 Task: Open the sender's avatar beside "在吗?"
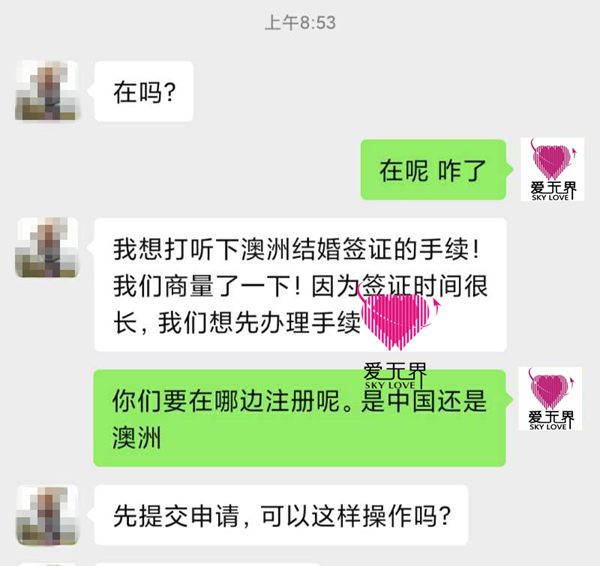coord(47,92)
